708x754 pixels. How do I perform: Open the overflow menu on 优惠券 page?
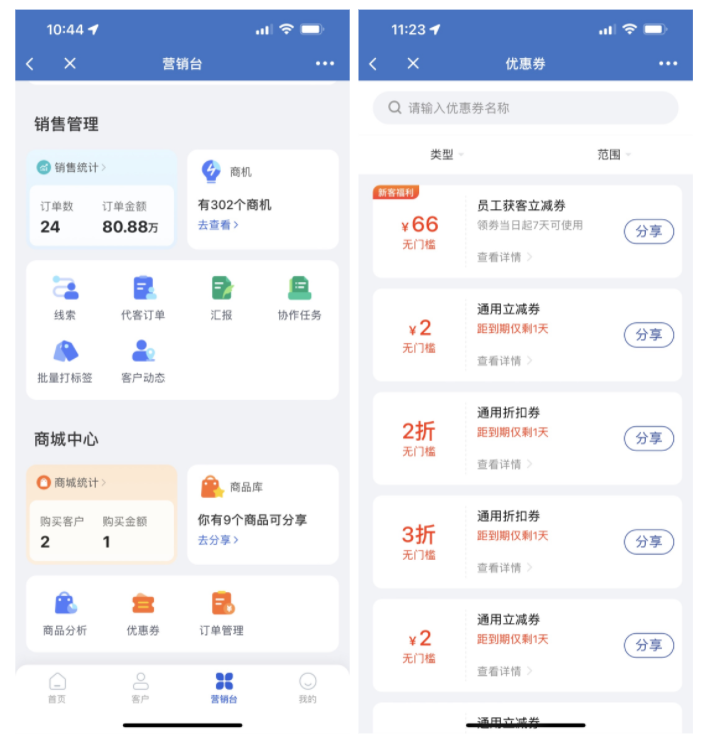click(x=668, y=64)
